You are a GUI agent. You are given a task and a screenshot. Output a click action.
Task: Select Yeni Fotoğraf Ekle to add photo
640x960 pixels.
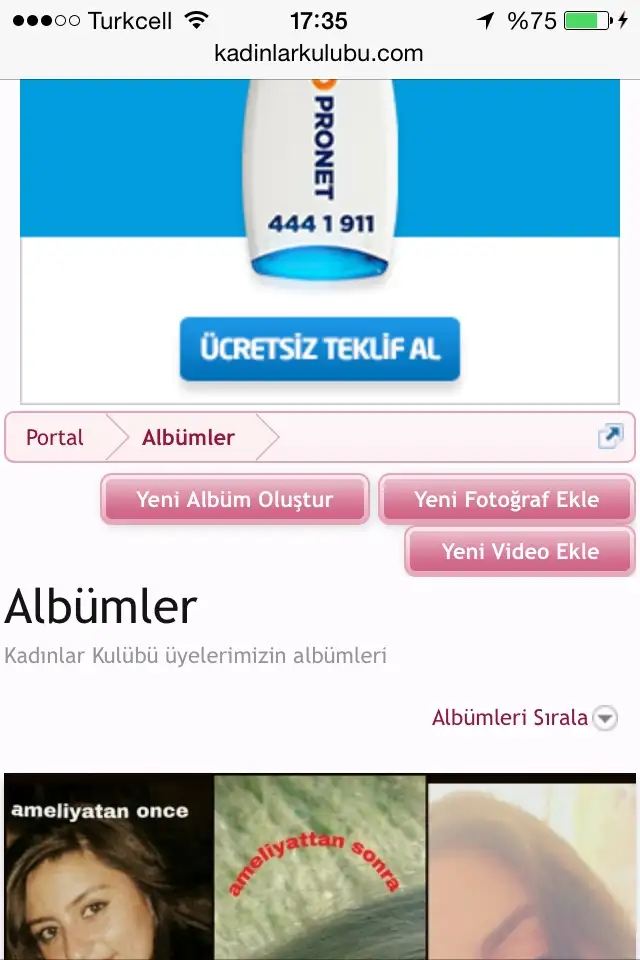click(x=506, y=499)
